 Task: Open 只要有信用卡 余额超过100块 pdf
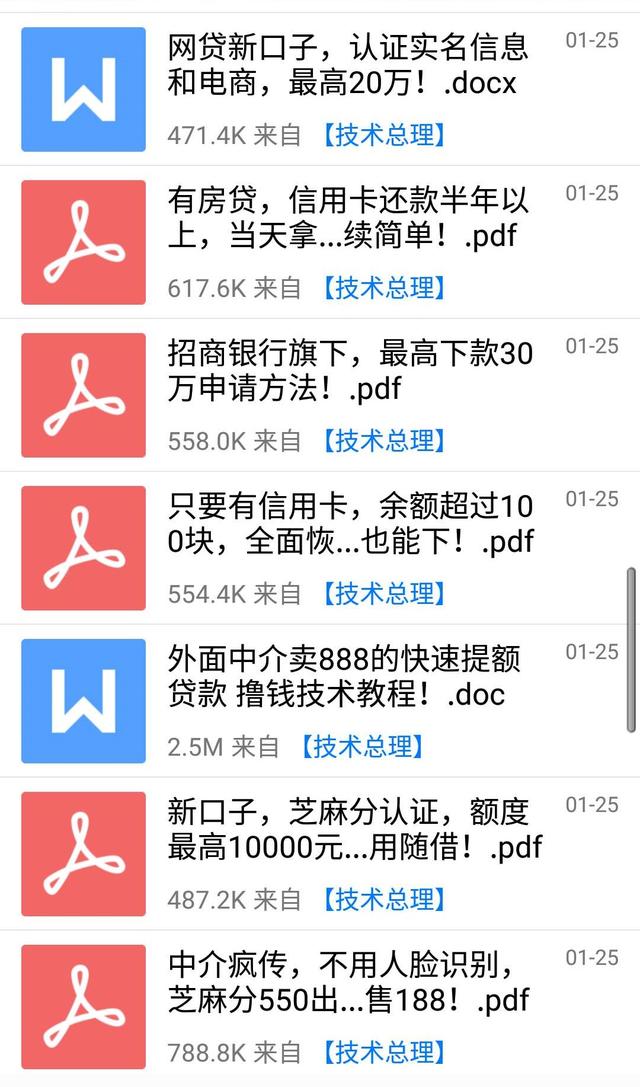click(320, 548)
